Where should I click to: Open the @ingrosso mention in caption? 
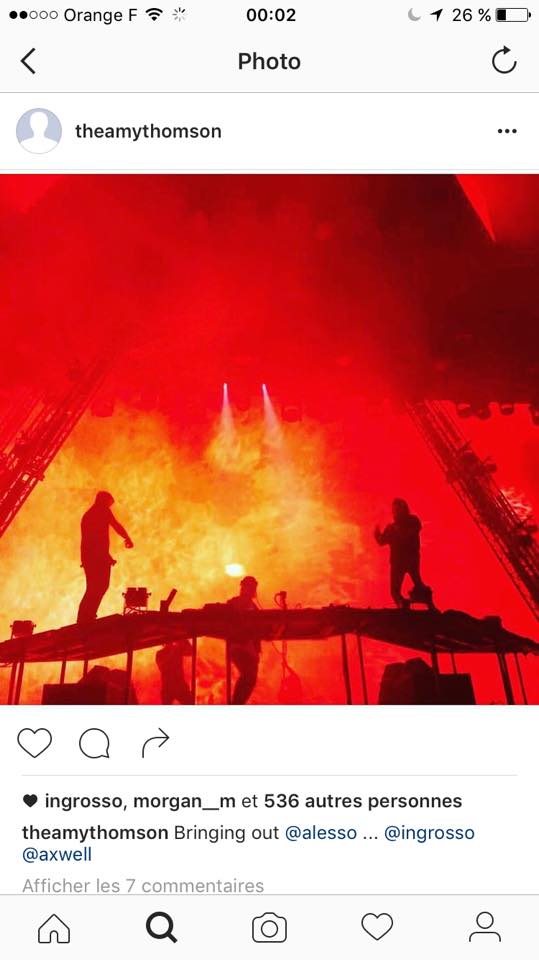429,833
